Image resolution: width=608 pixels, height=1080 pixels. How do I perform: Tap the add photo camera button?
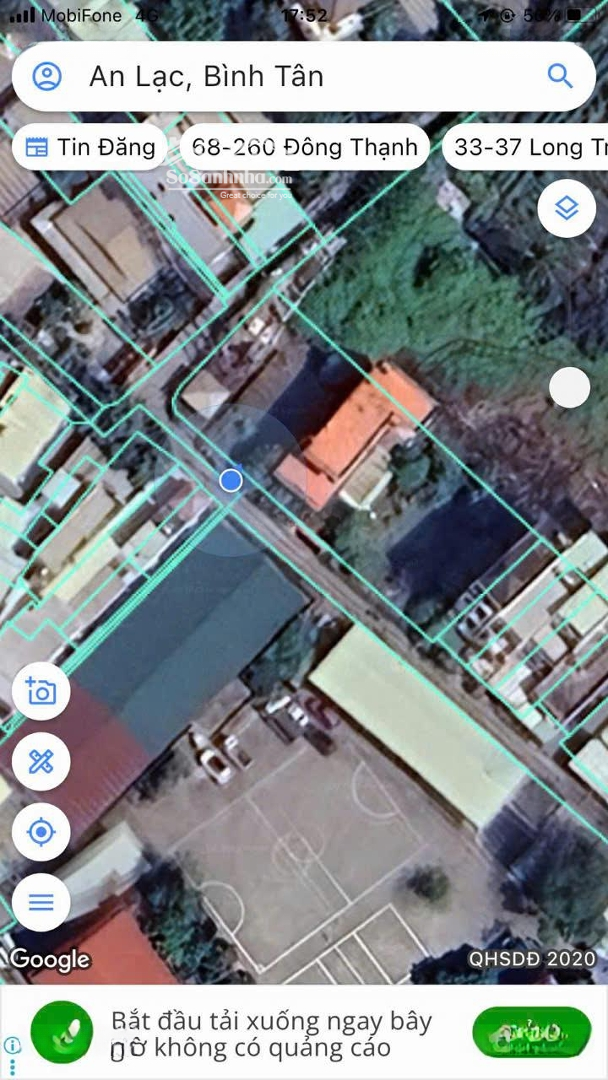tap(41, 691)
